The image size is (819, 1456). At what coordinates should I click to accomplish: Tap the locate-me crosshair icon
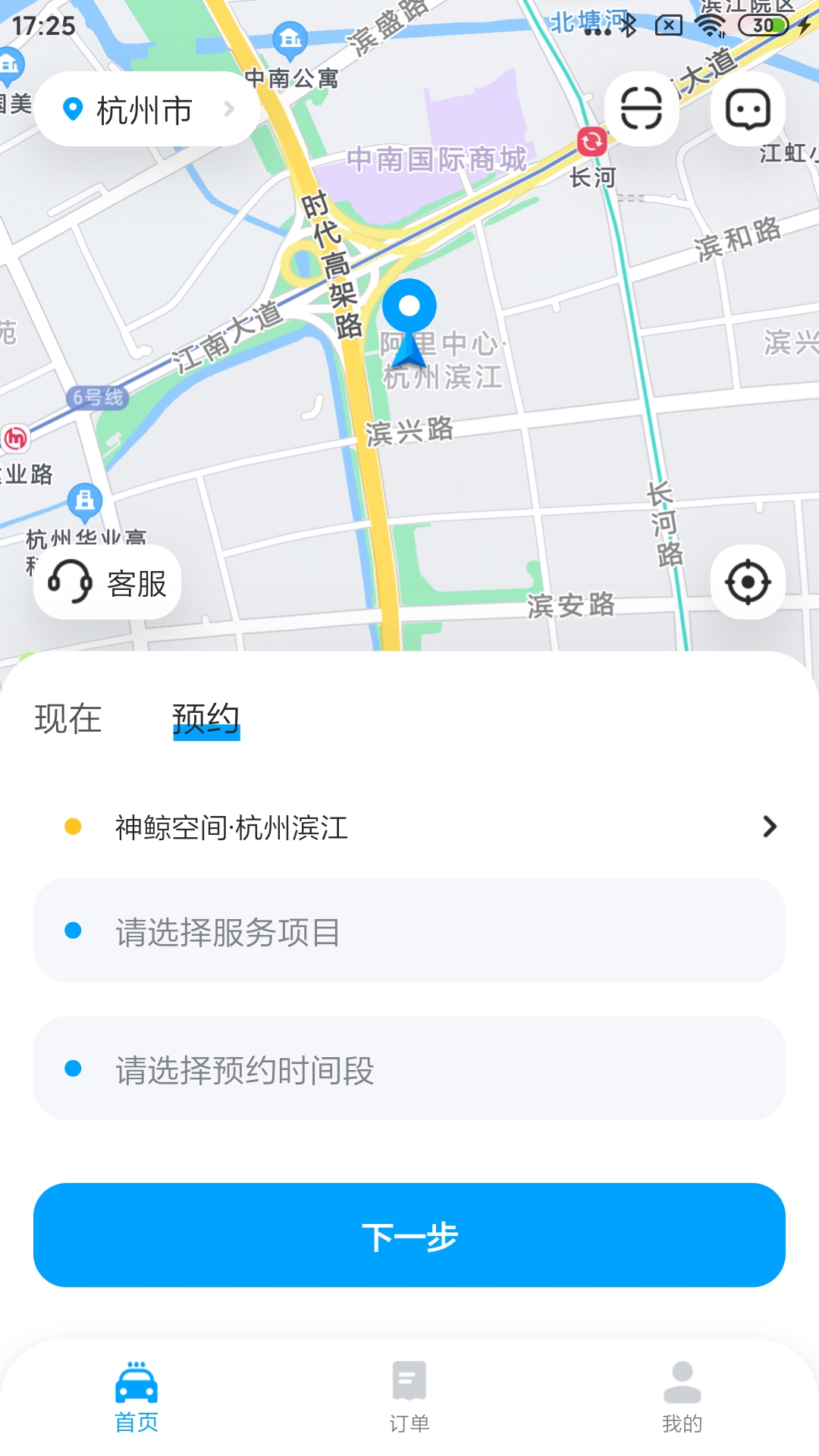[747, 581]
